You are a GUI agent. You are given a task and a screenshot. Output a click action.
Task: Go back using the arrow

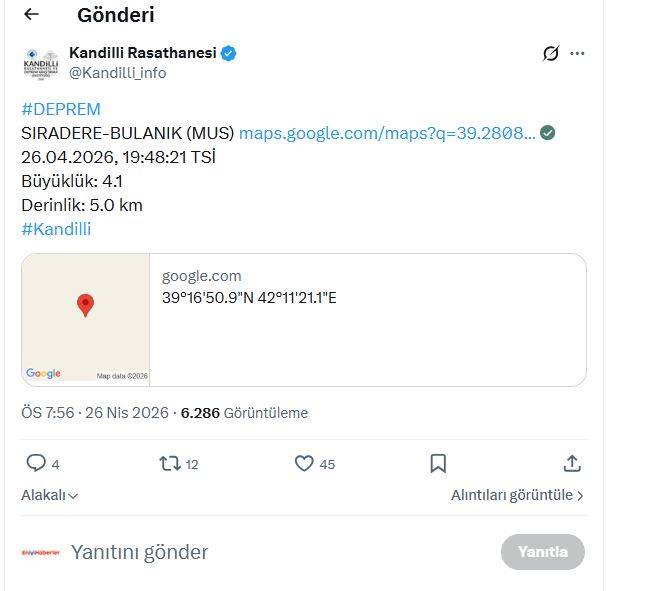click(x=31, y=14)
